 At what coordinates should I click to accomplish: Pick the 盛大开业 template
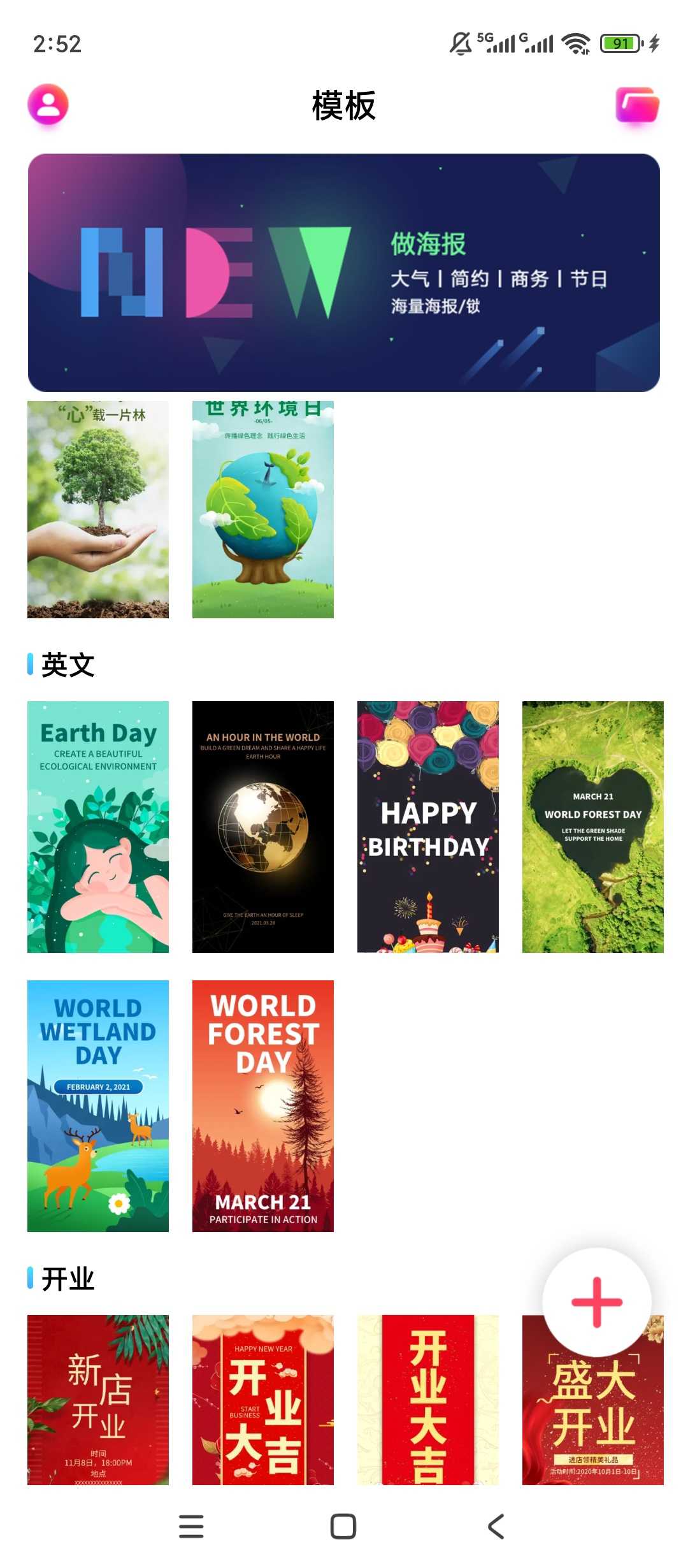tap(593, 1415)
